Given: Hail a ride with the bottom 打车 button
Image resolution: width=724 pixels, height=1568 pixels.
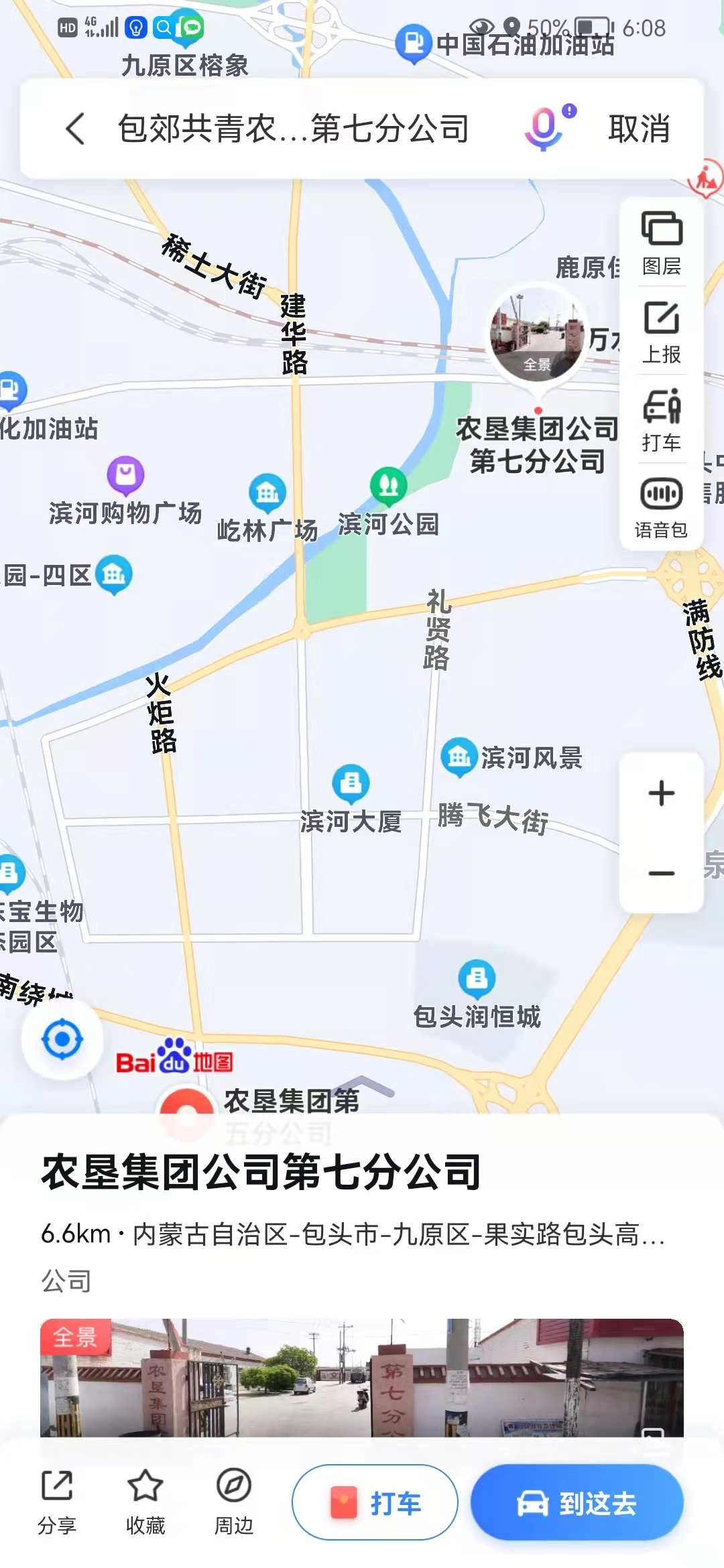Looking at the screenshot, I should click(375, 1503).
